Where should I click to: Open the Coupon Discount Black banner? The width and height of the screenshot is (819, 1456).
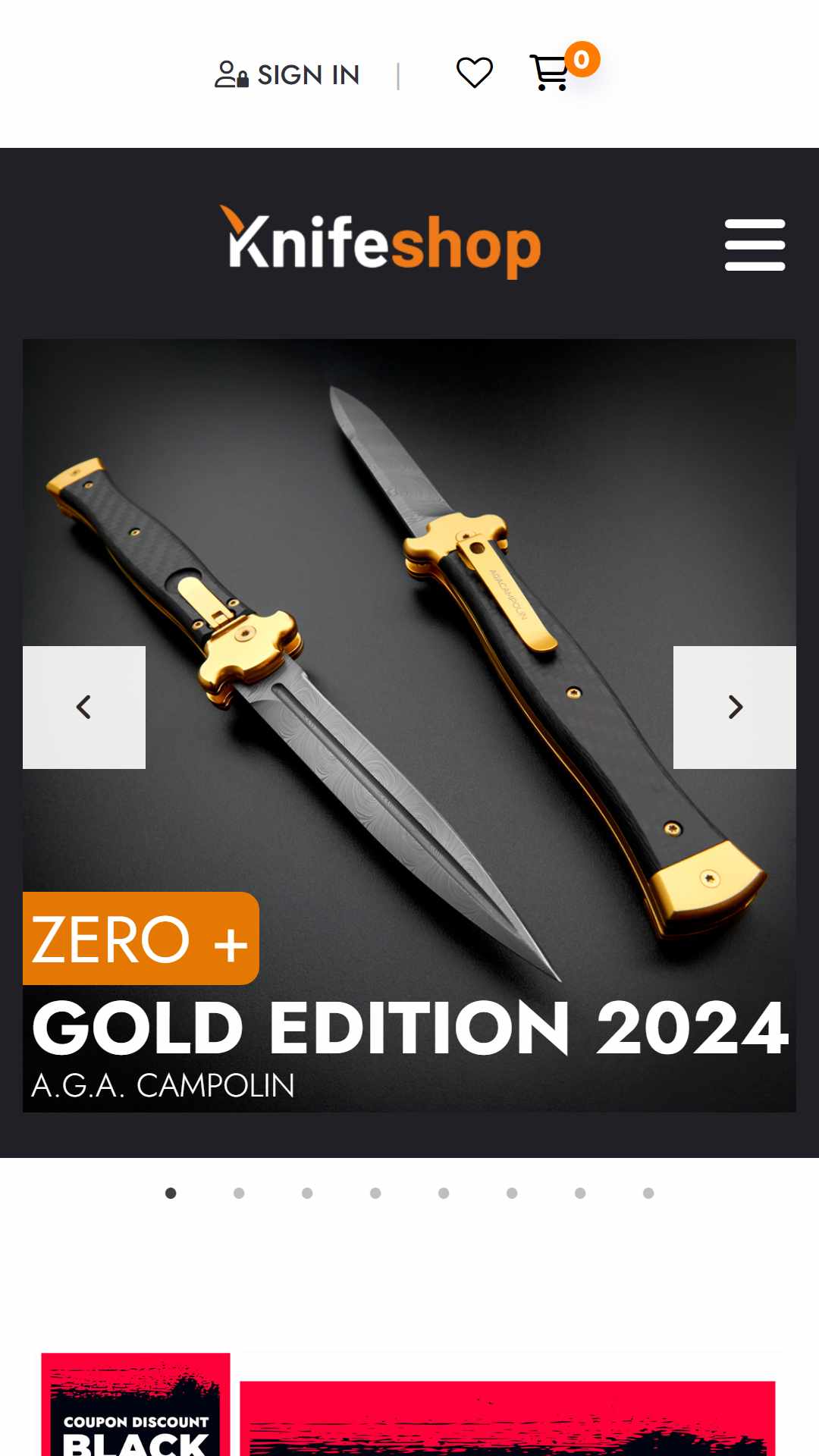click(136, 1404)
